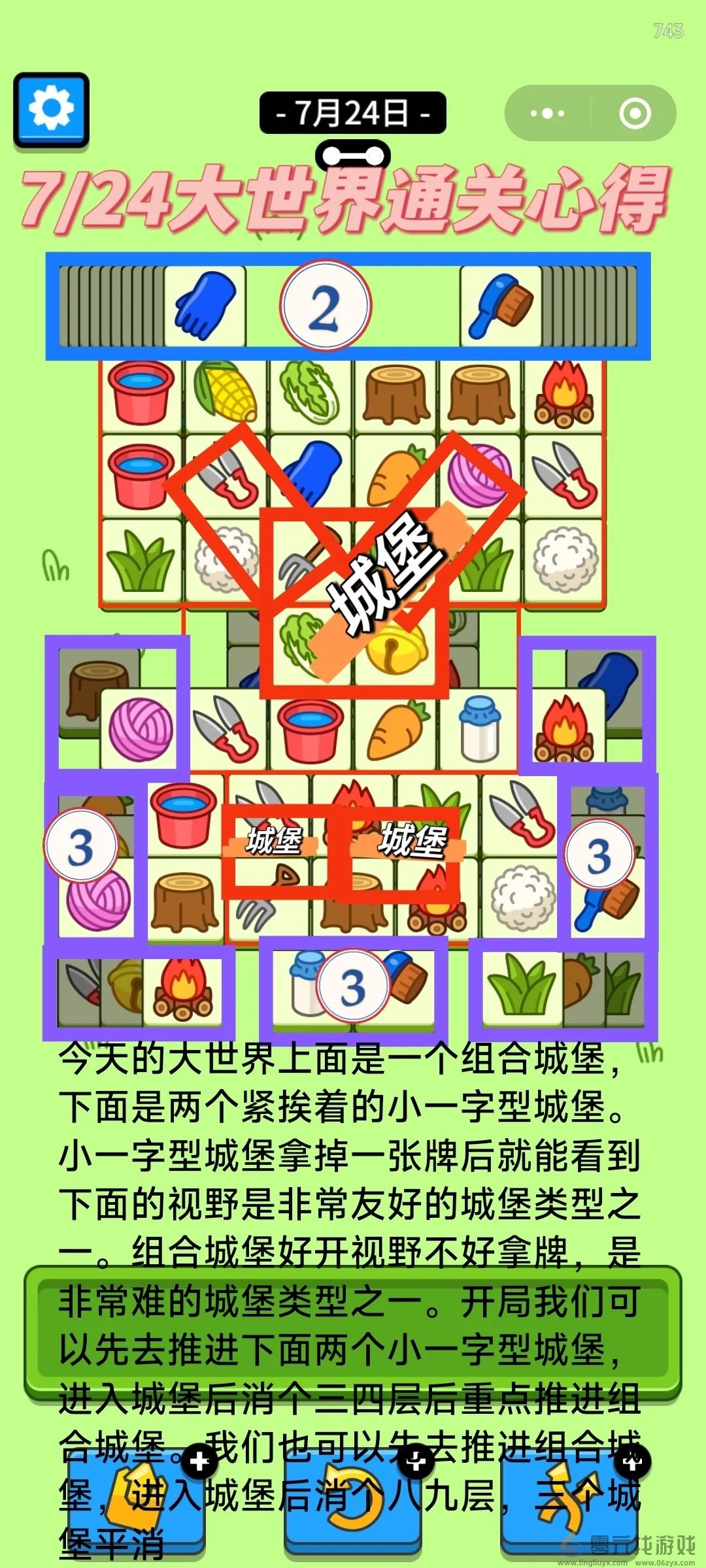Tap the red bucket tile in the top row

tap(141, 392)
